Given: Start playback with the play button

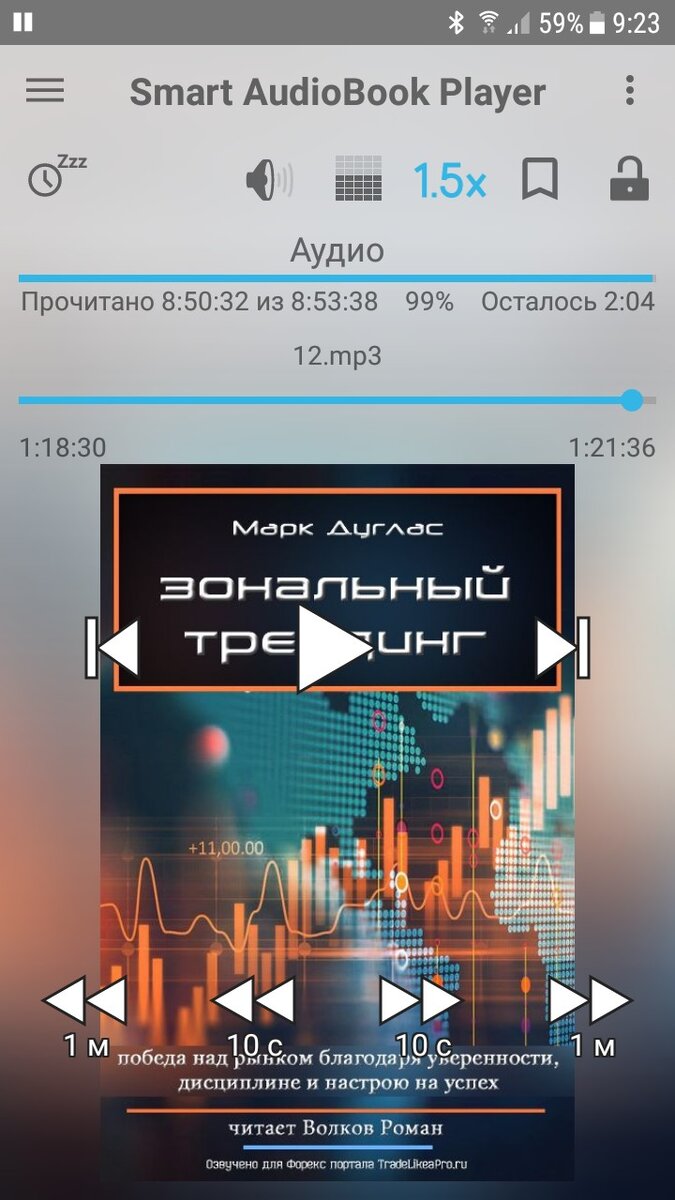Looking at the screenshot, I should coord(332,647).
